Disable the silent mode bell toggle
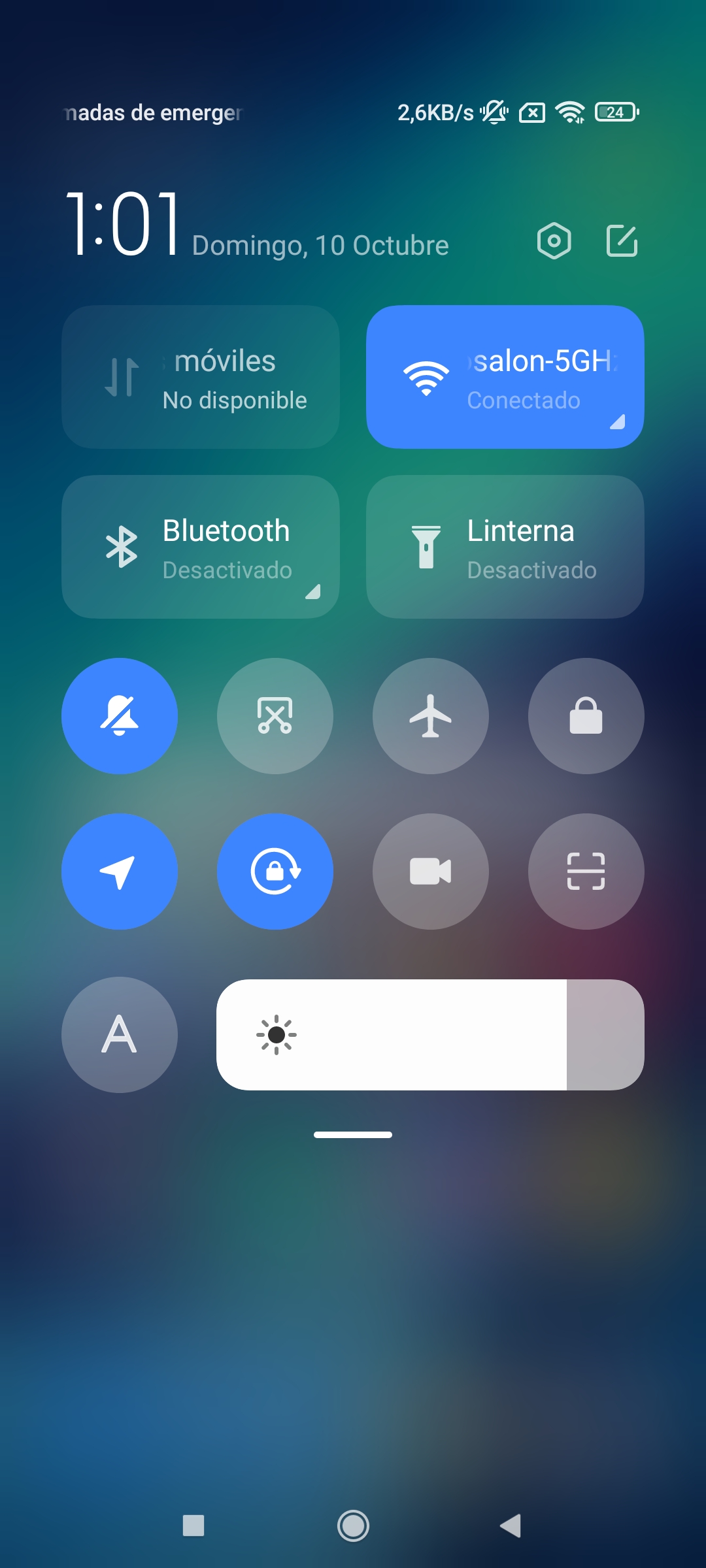The height and width of the screenshot is (1568, 706). [120, 716]
